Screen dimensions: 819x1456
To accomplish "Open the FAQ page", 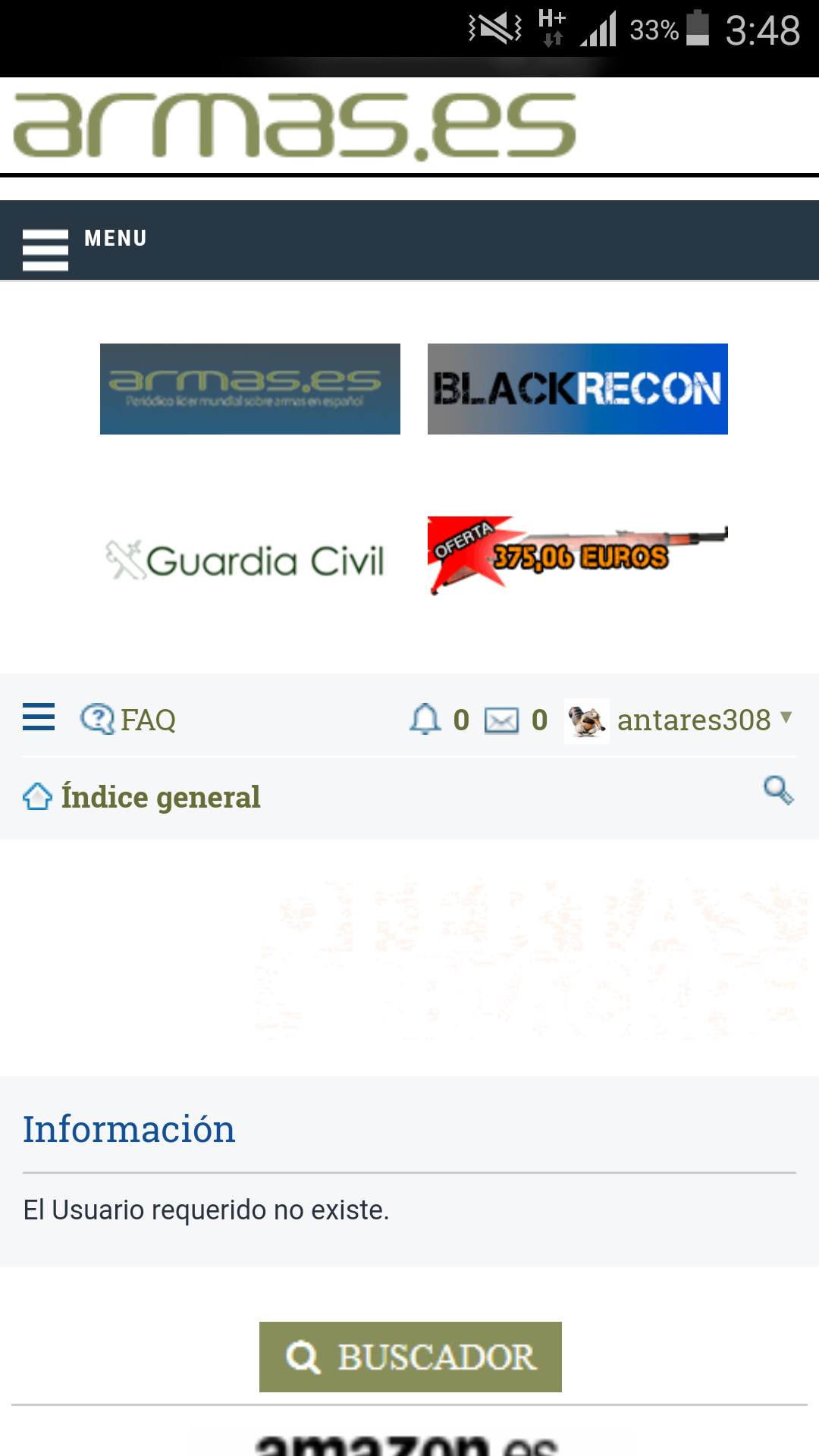I will tap(129, 720).
